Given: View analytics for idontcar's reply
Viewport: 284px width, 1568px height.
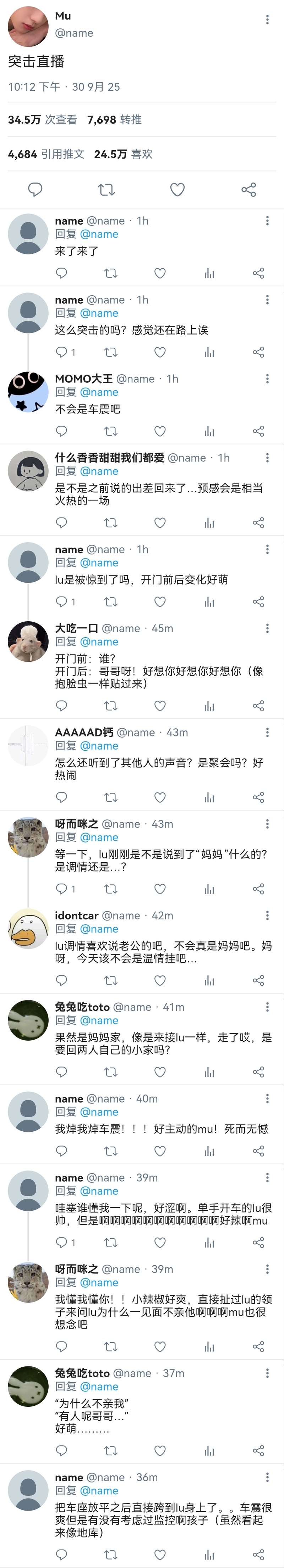Looking at the screenshot, I should click(209, 980).
